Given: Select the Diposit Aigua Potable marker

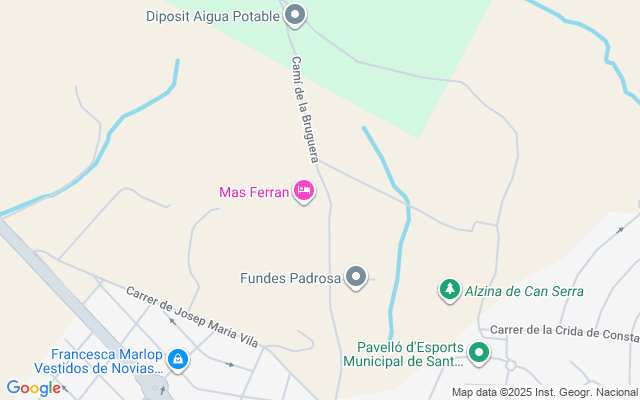Looking at the screenshot, I should click(294, 15).
